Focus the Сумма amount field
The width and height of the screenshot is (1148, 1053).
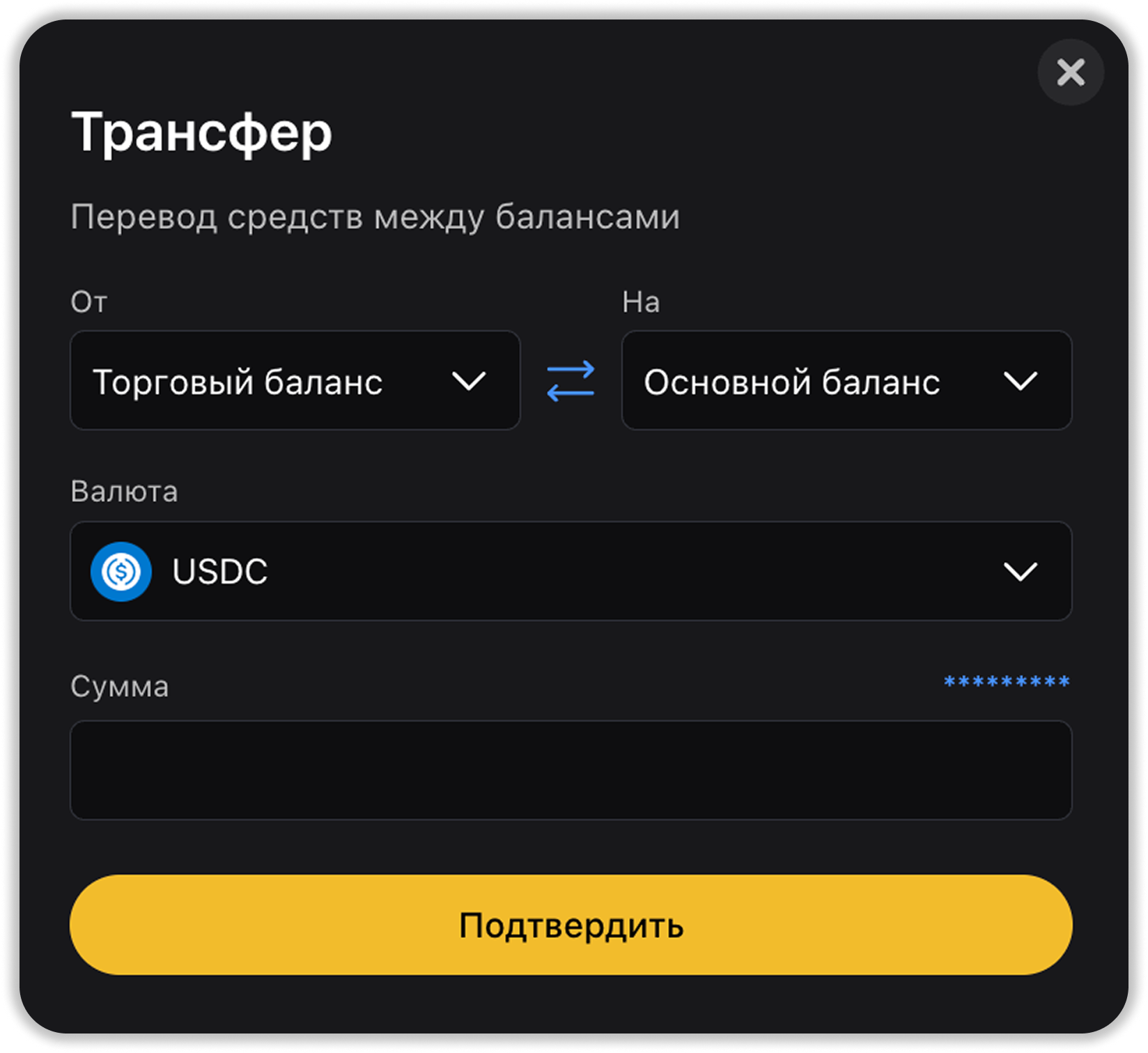click(x=571, y=770)
